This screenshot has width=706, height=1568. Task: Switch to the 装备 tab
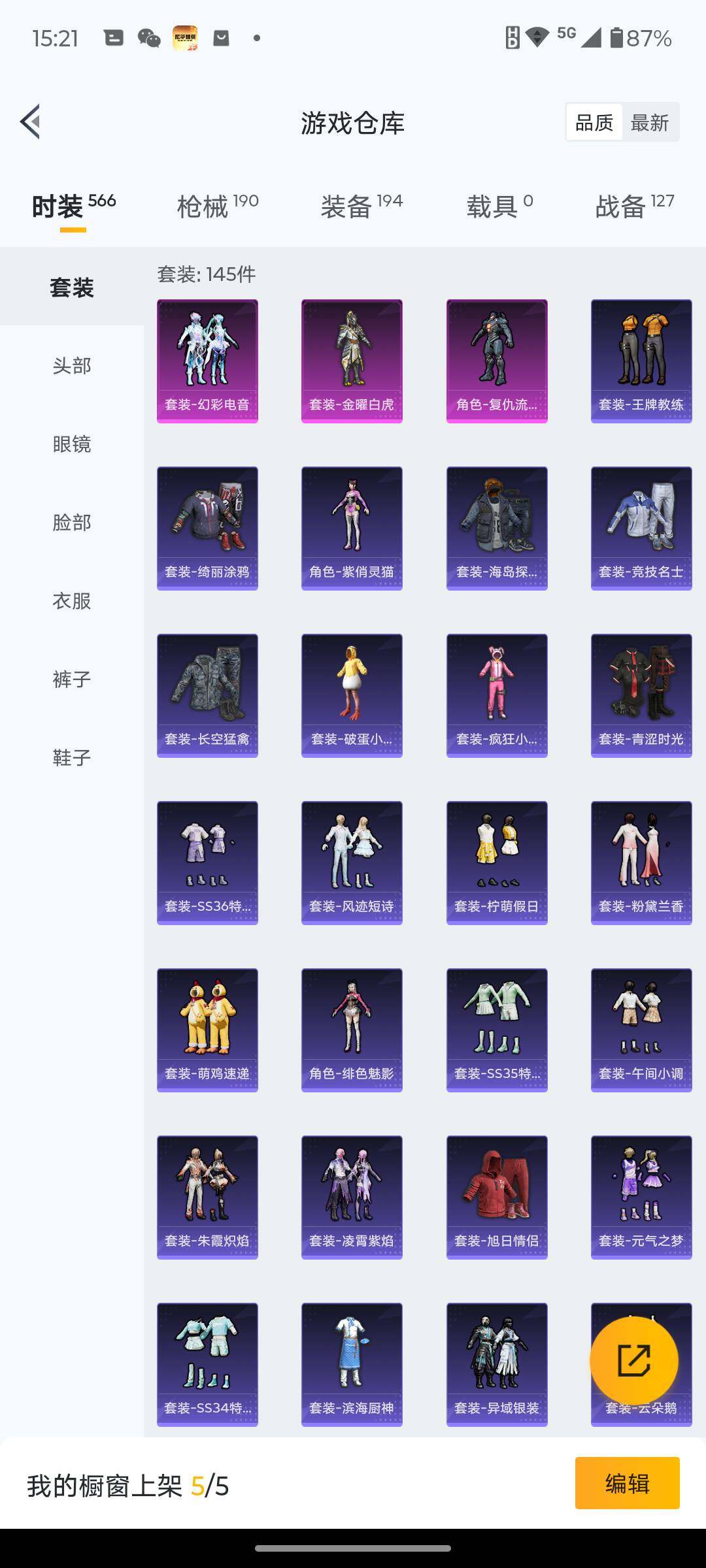(x=361, y=206)
